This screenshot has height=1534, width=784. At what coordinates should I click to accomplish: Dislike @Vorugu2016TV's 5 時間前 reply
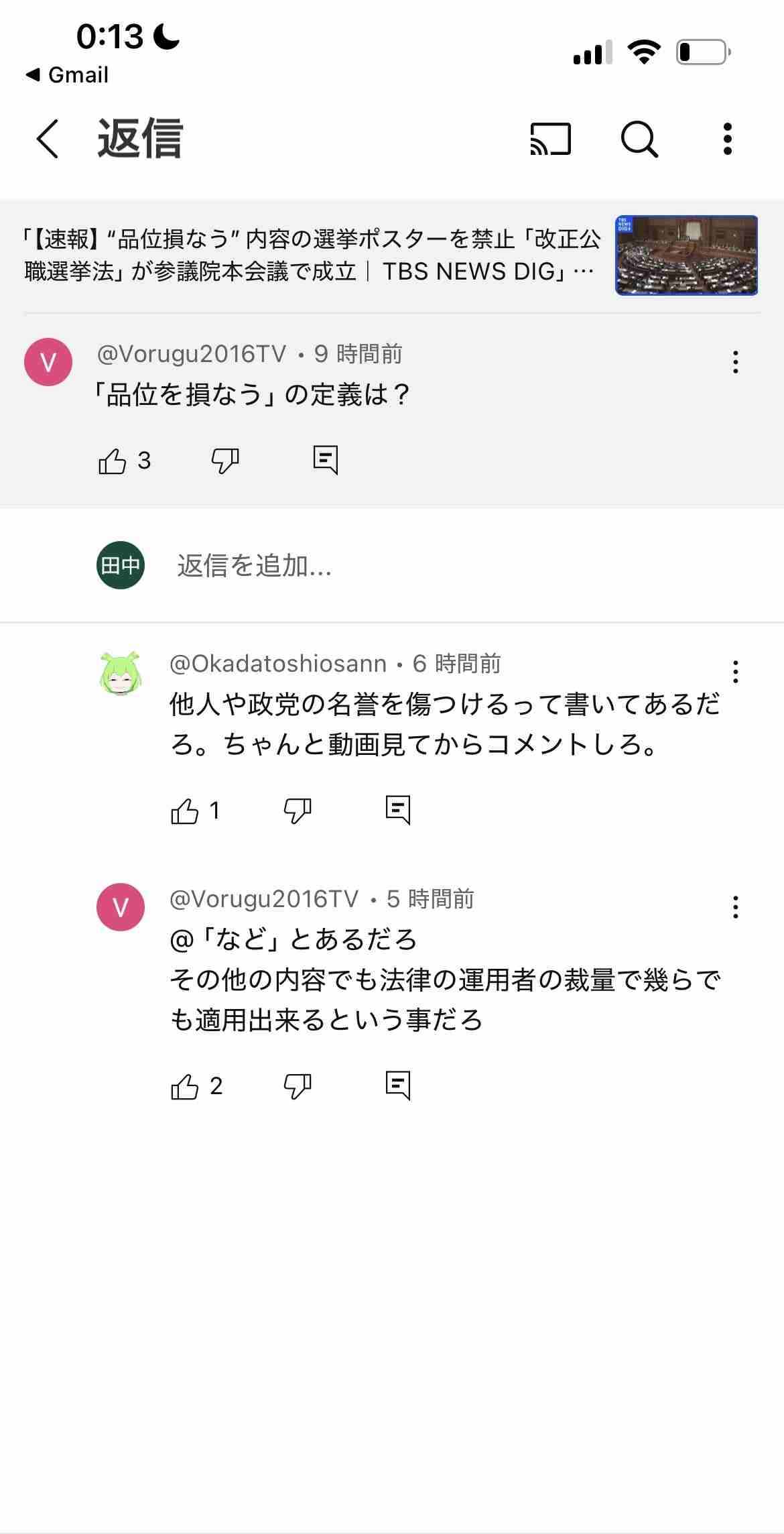click(x=298, y=1086)
